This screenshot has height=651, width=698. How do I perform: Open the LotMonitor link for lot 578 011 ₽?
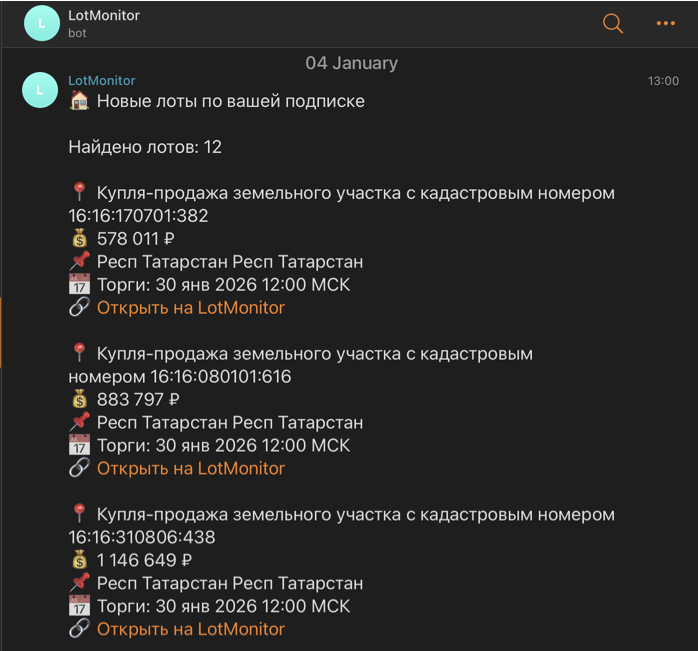[x=190, y=308]
